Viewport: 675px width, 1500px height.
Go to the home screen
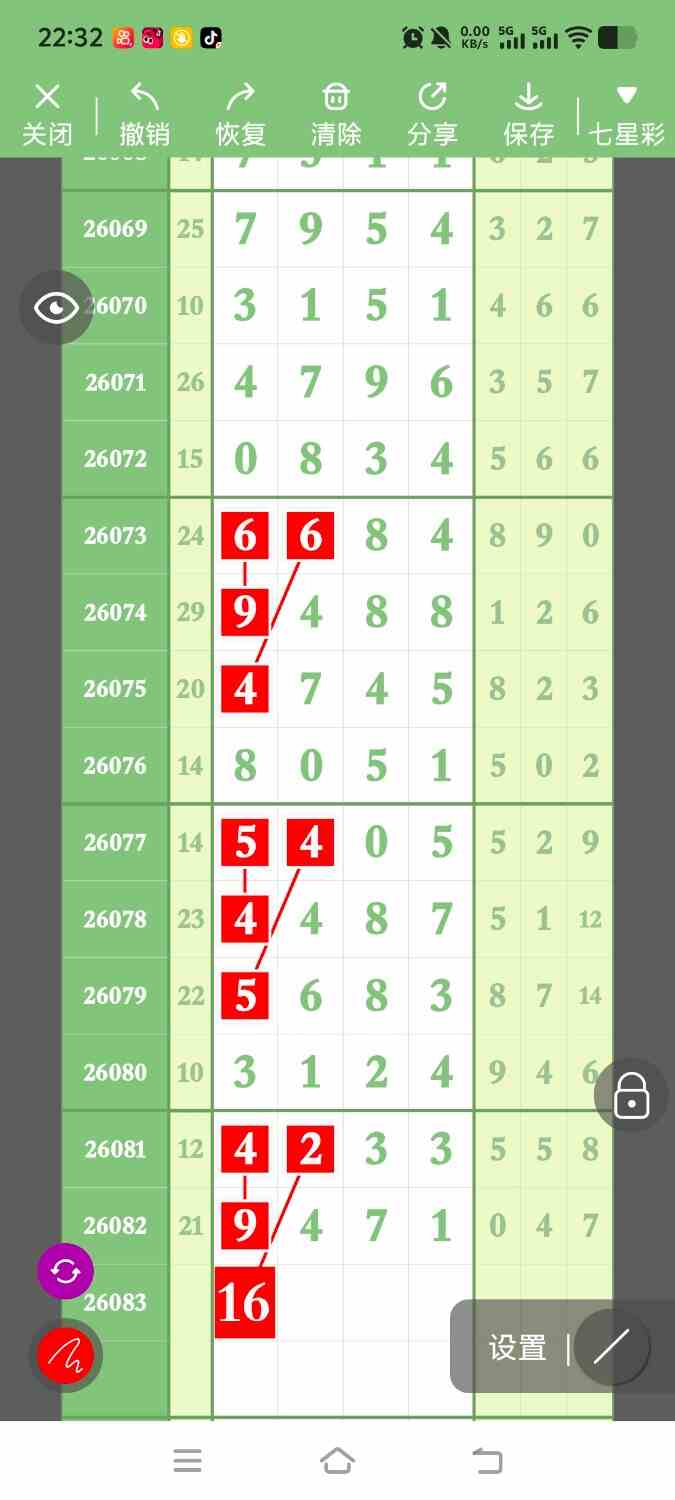point(337,1461)
